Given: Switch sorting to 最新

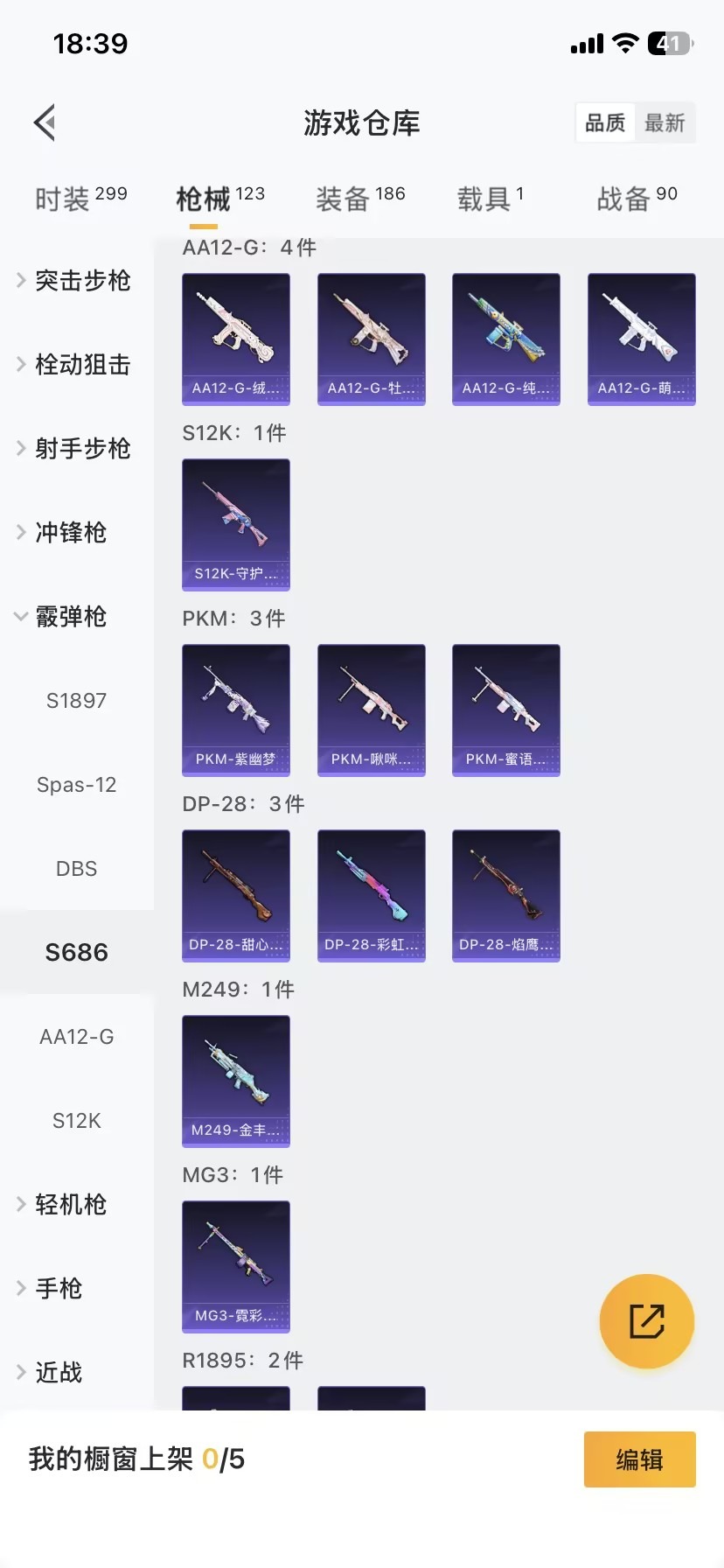Looking at the screenshot, I should [x=665, y=122].
